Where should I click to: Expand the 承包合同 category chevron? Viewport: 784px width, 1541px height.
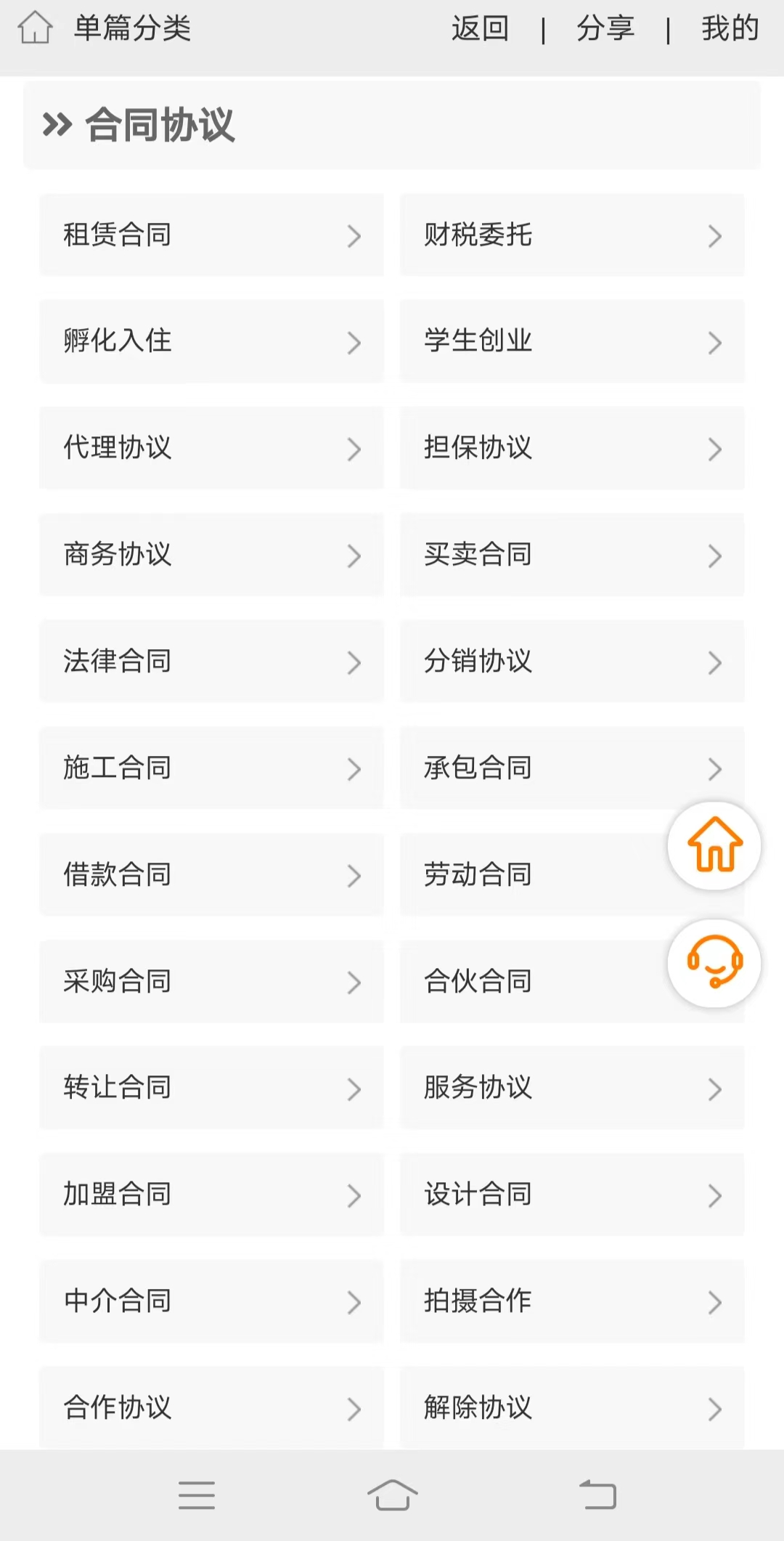[714, 769]
